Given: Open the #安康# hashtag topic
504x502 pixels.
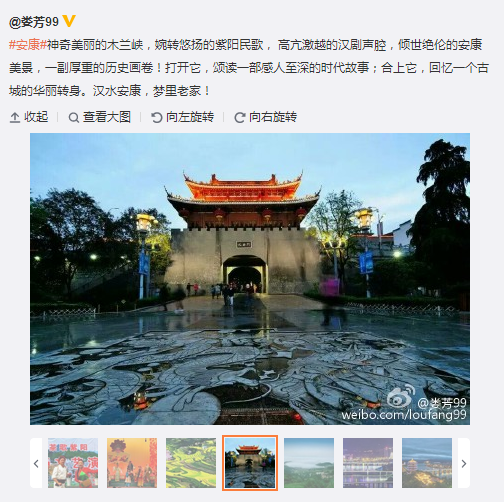Looking at the screenshot, I should pyautogui.click(x=27, y=45).
